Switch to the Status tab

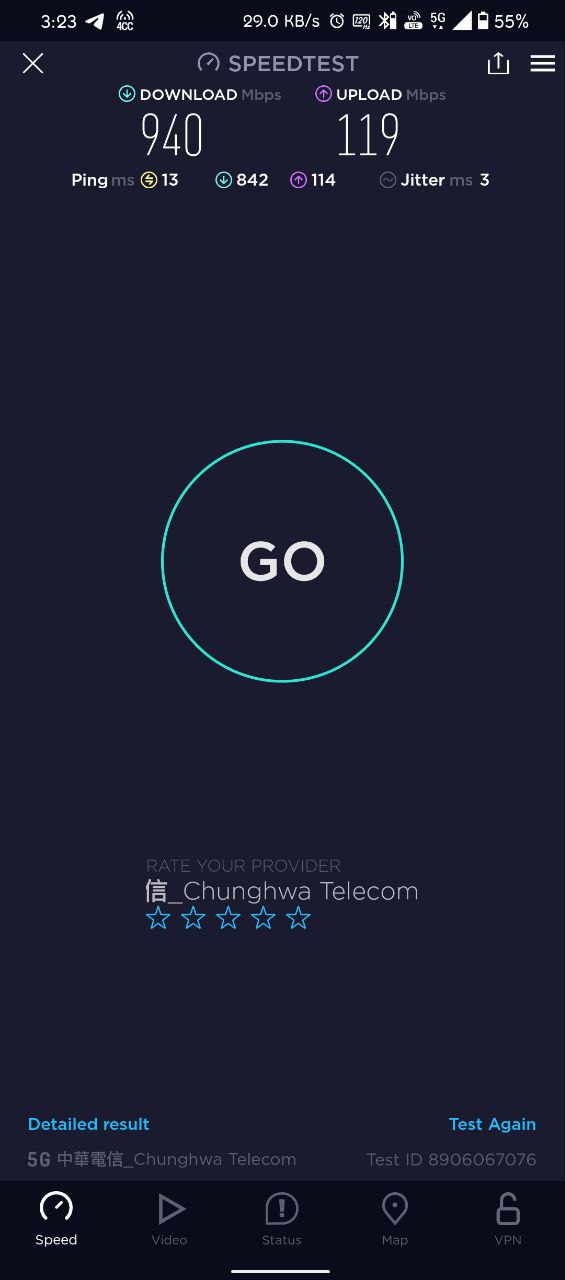pyautogui.click(x=282, y=1219)
